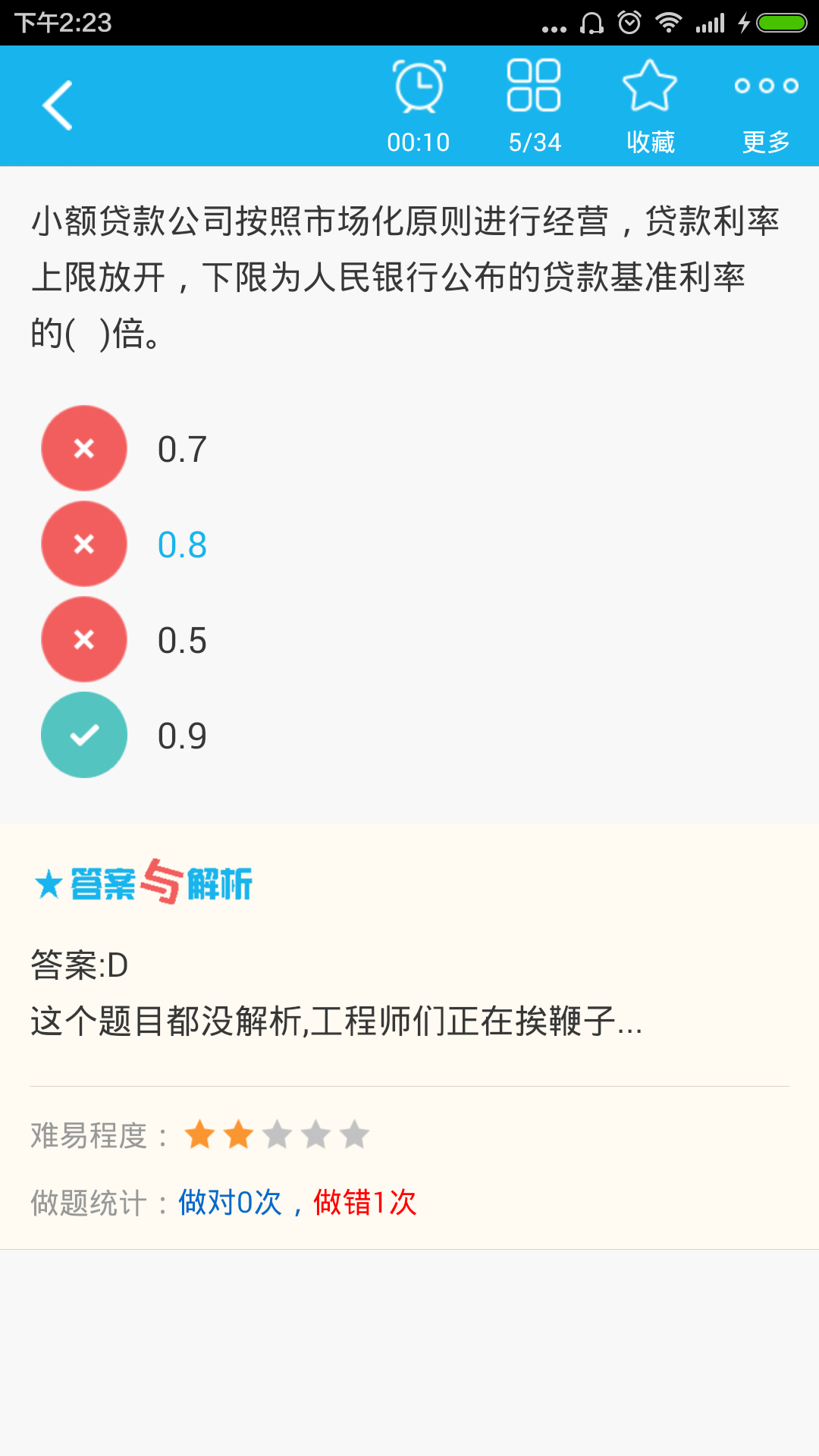Open the 更多 menu
Viewport: 819px width, 1456px height.
(x=766, y=105)
